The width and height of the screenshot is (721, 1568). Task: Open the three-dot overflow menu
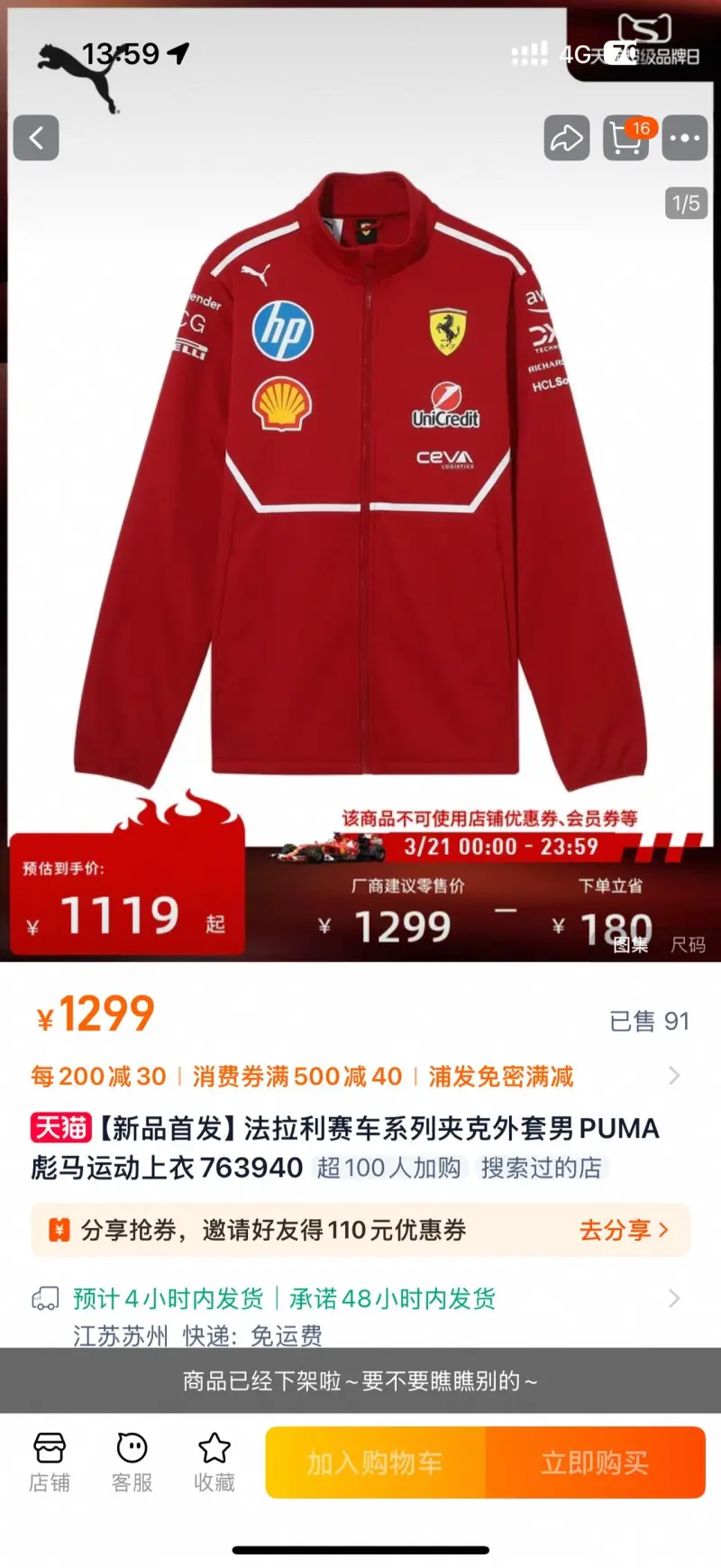click(x=685, y=138)
